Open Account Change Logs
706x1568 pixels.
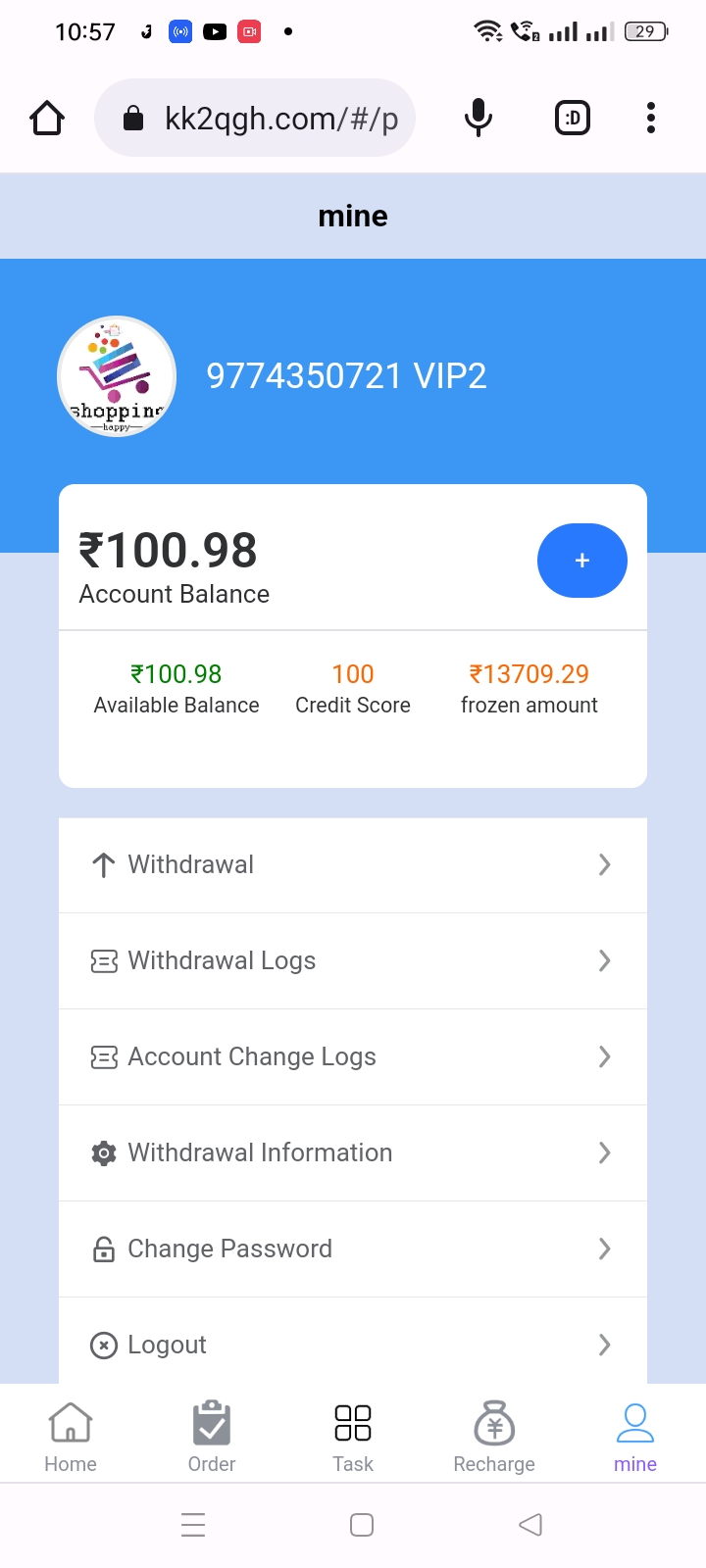[x=353, y=1056]
